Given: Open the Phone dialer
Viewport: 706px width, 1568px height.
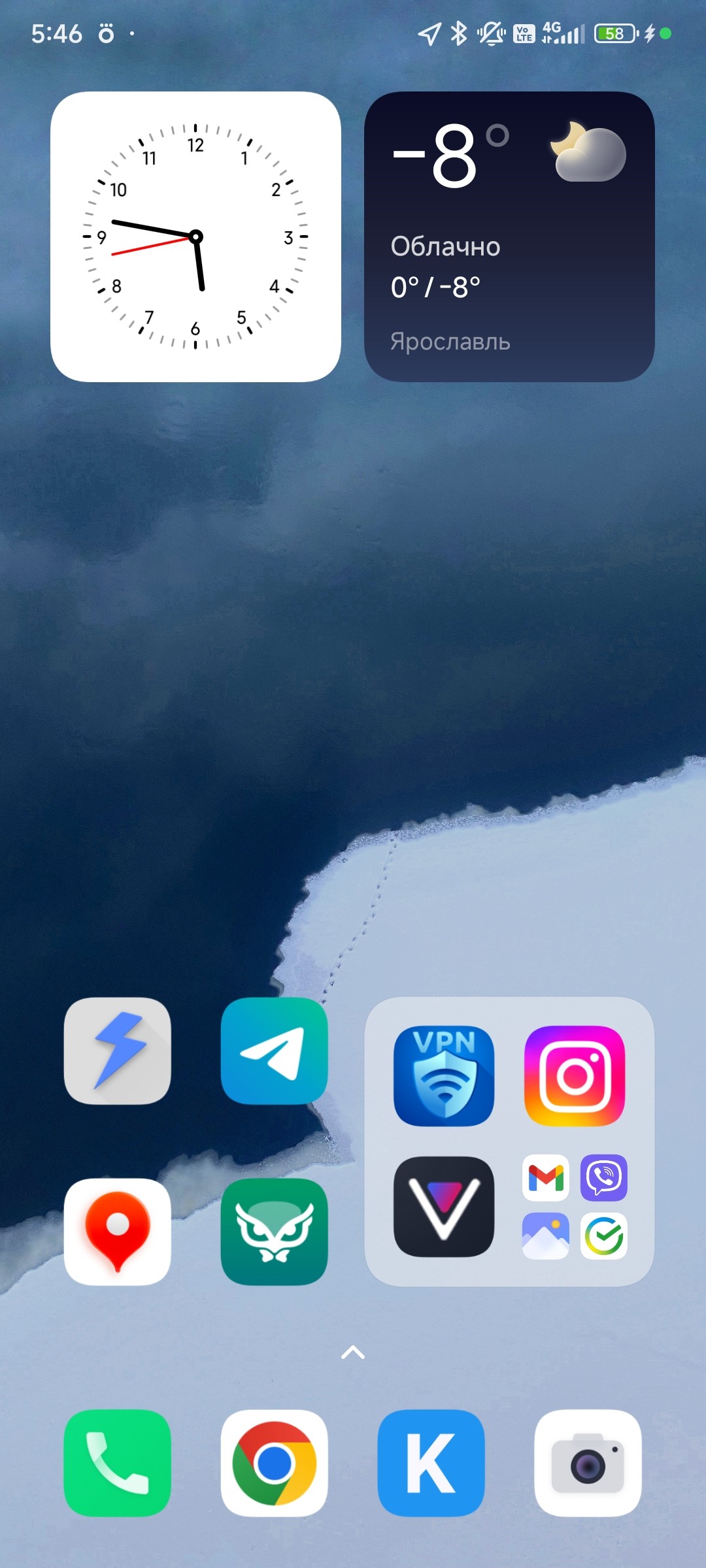Looking at the screenshot, I should coord(118,1463).
